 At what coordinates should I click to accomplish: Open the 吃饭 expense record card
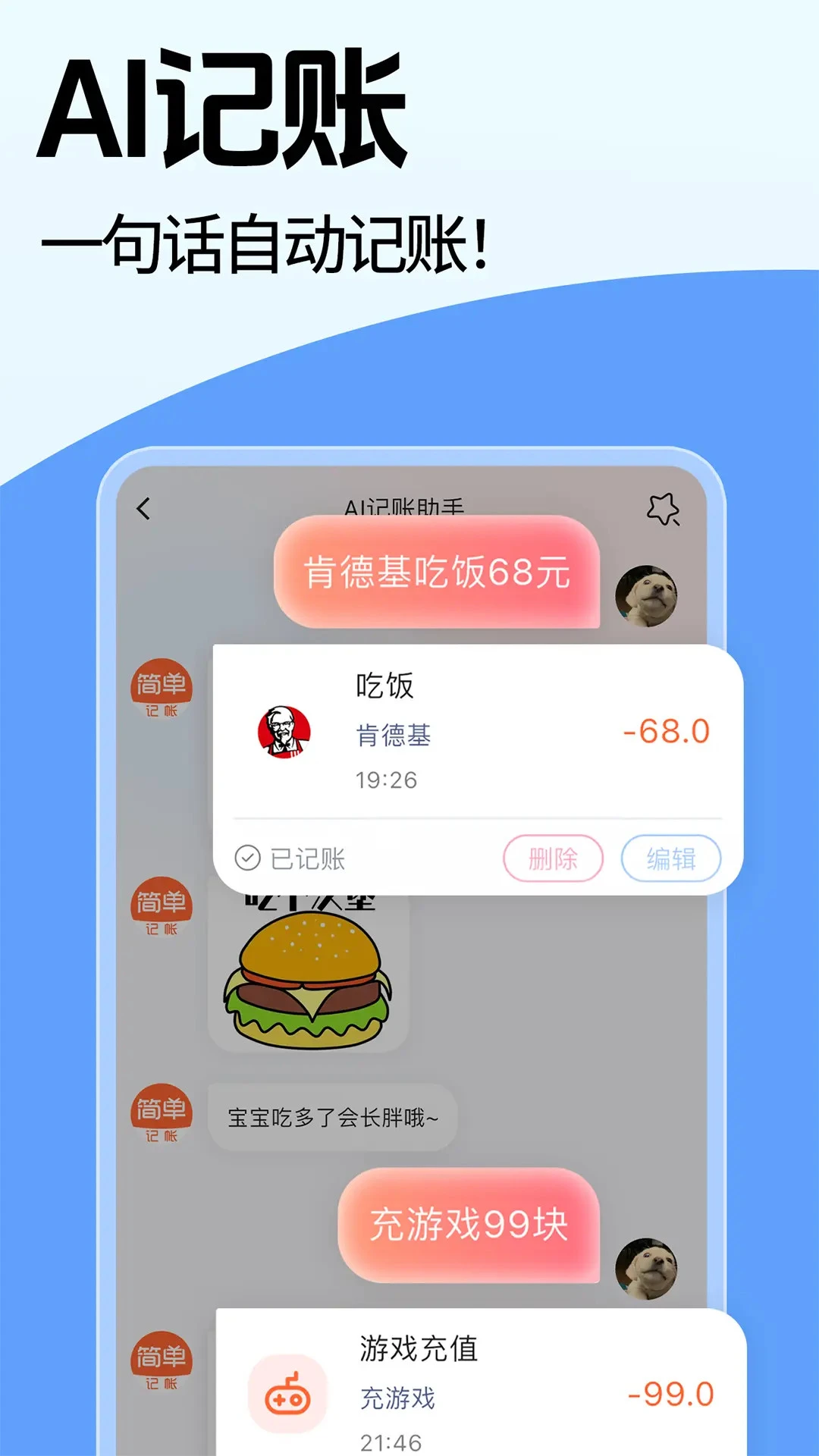470,758
